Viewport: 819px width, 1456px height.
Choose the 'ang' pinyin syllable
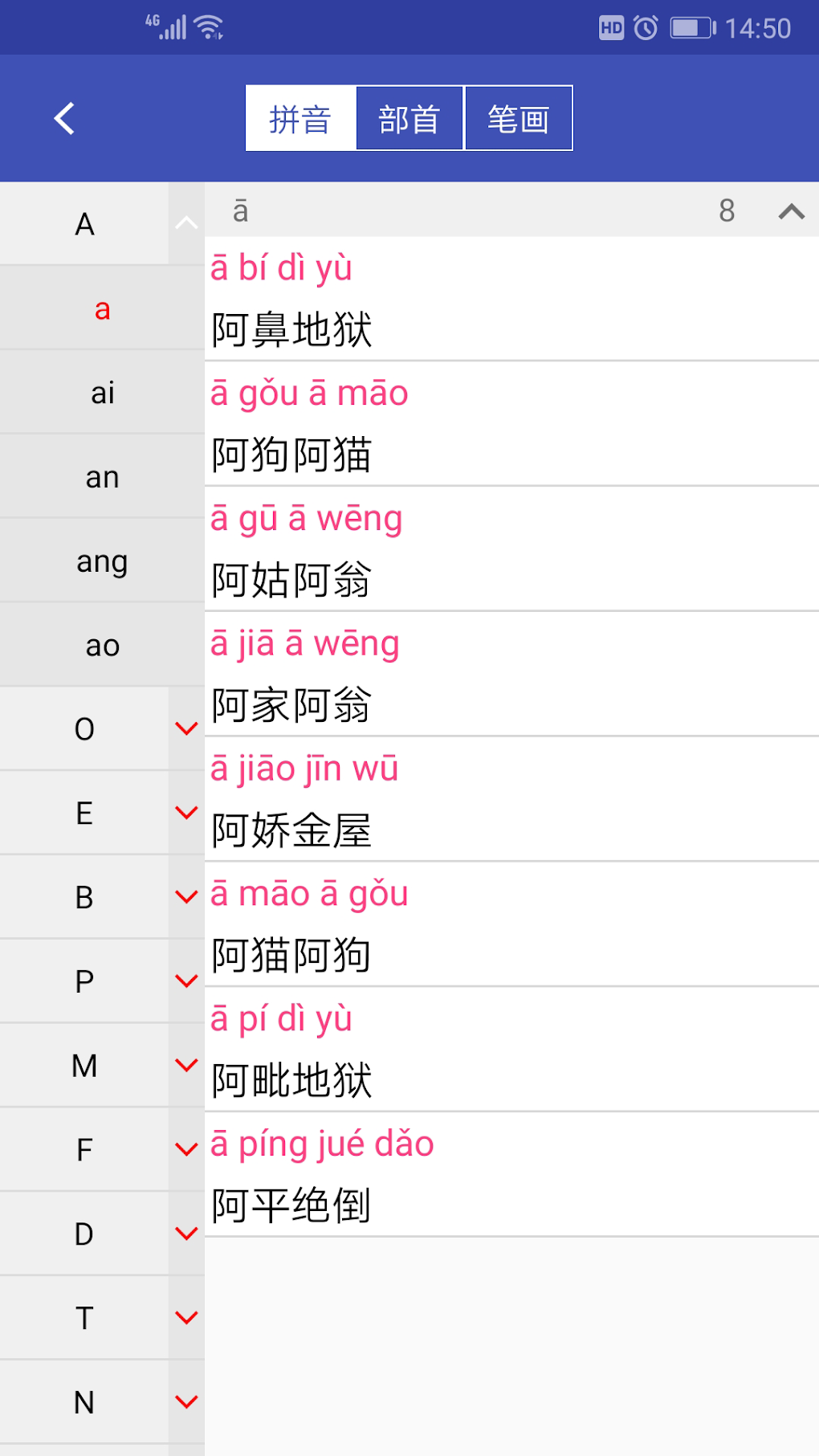point(102,561)
